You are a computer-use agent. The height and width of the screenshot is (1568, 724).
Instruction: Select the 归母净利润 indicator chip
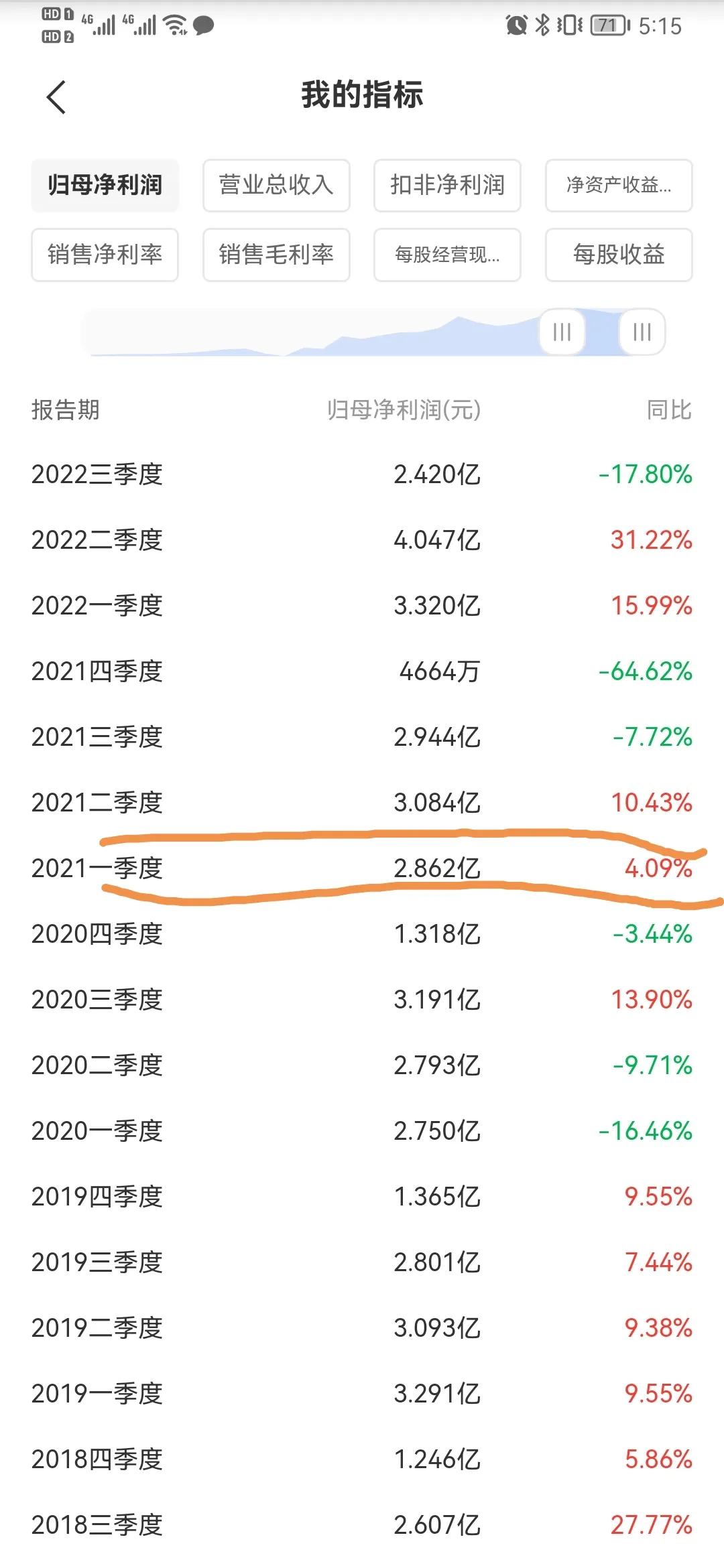click(x=105, y=186)
